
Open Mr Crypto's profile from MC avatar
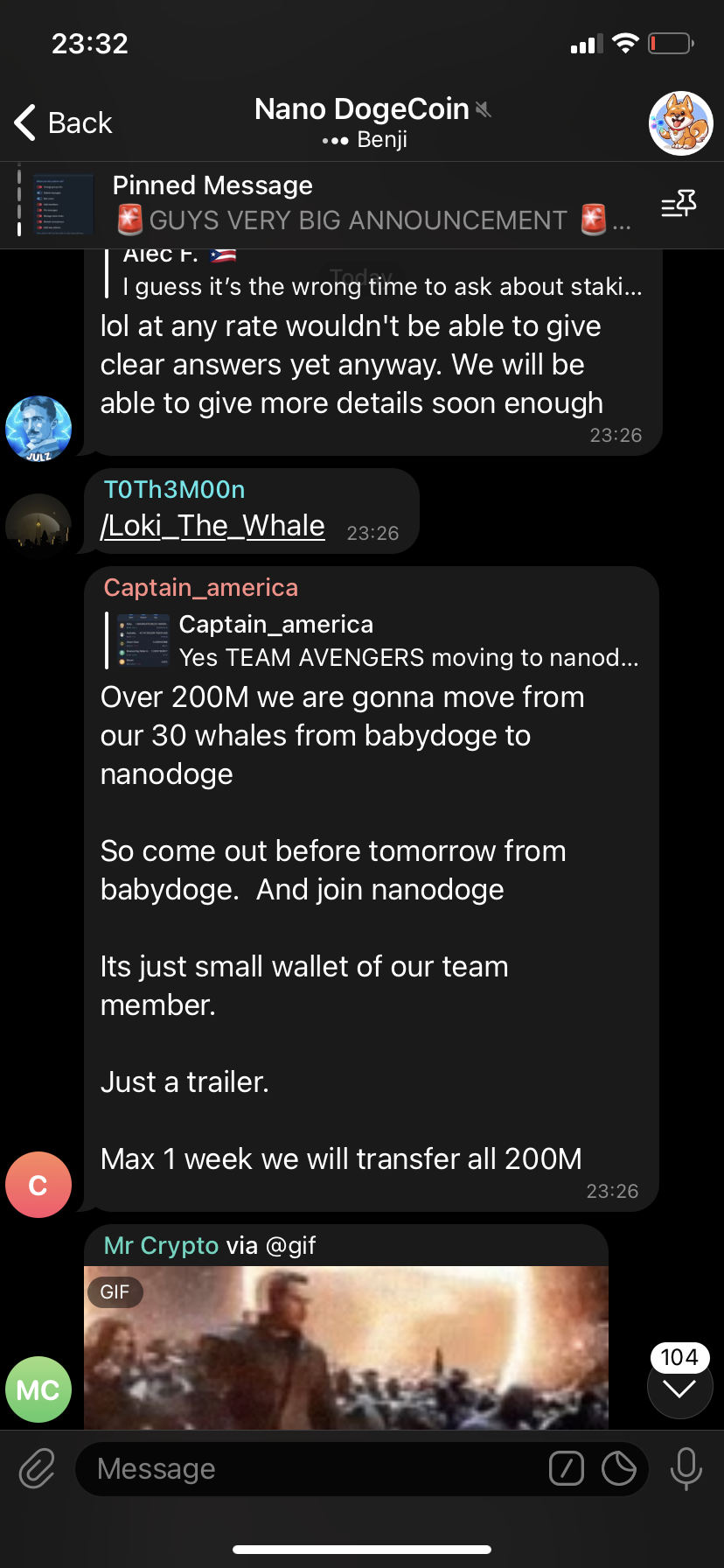pos(38,1389)
